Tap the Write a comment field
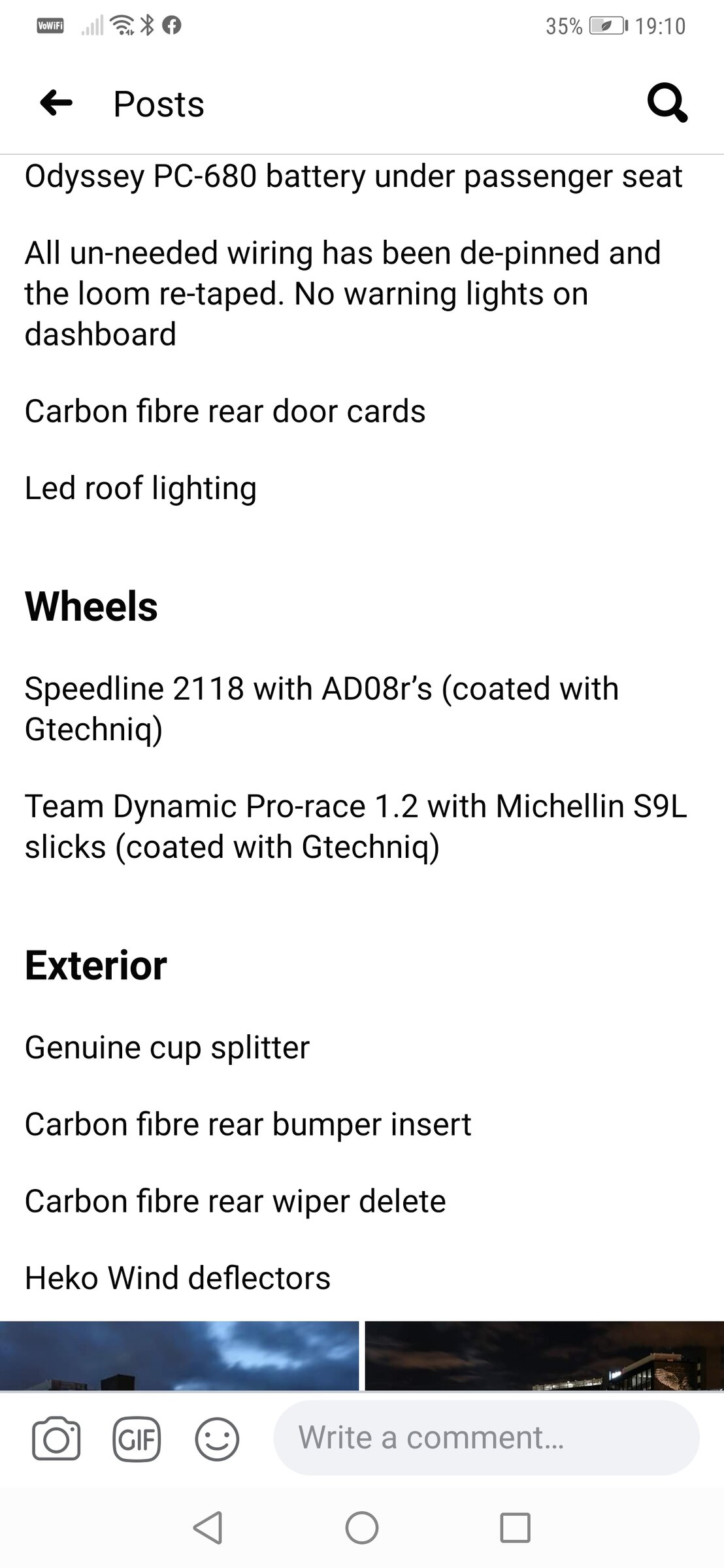724x1568 pixels. [486, 1438]
